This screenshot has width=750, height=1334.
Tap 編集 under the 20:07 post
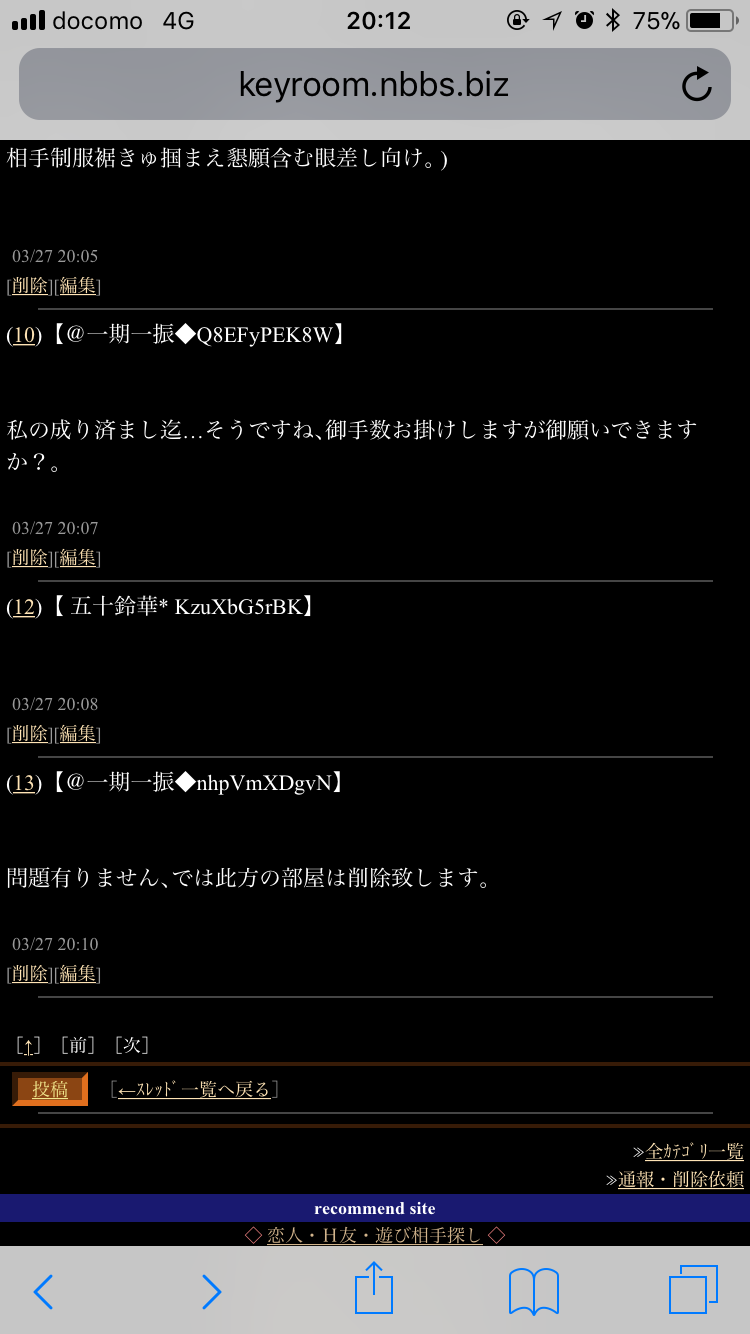tap(78, 558)
